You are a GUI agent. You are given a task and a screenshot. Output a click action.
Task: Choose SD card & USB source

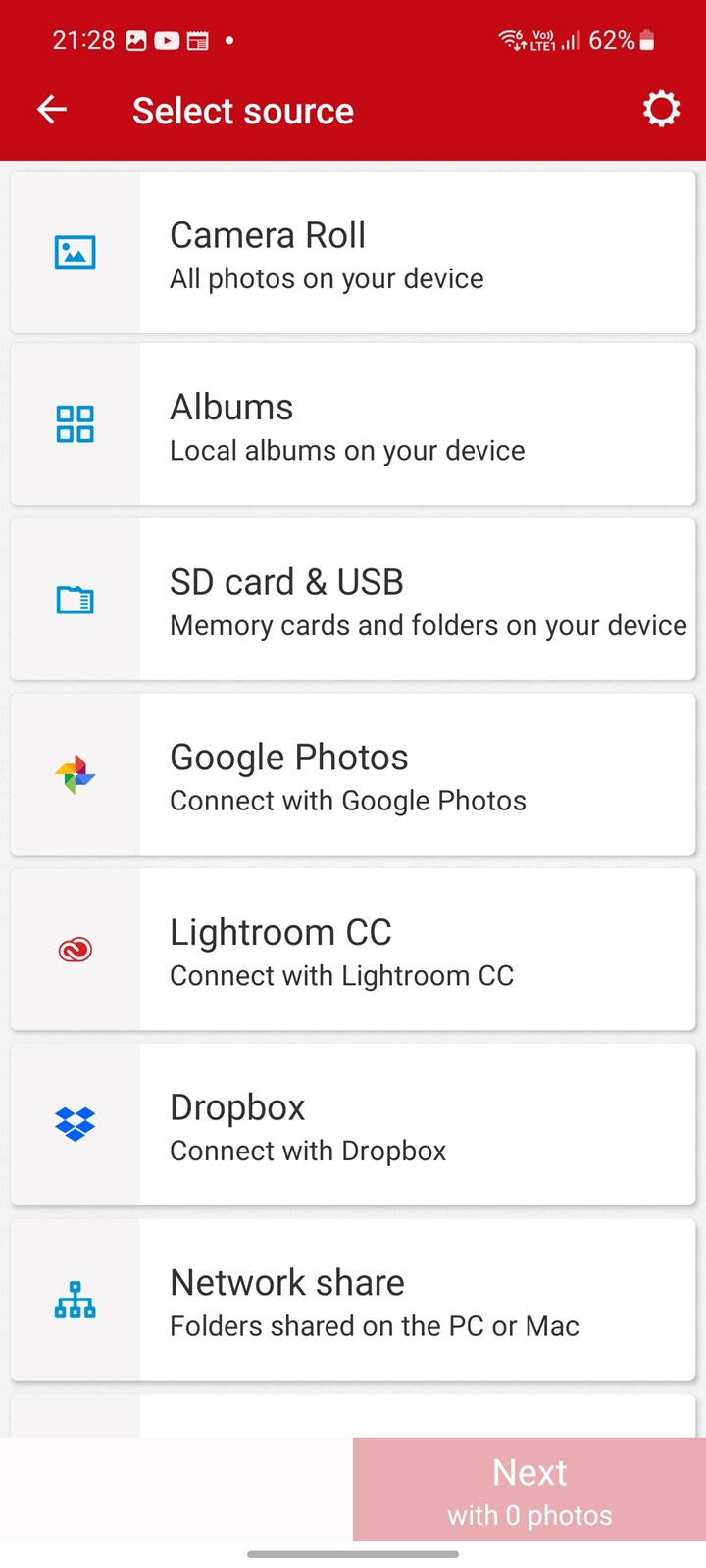pyautogui.click(x=353, y=600)
